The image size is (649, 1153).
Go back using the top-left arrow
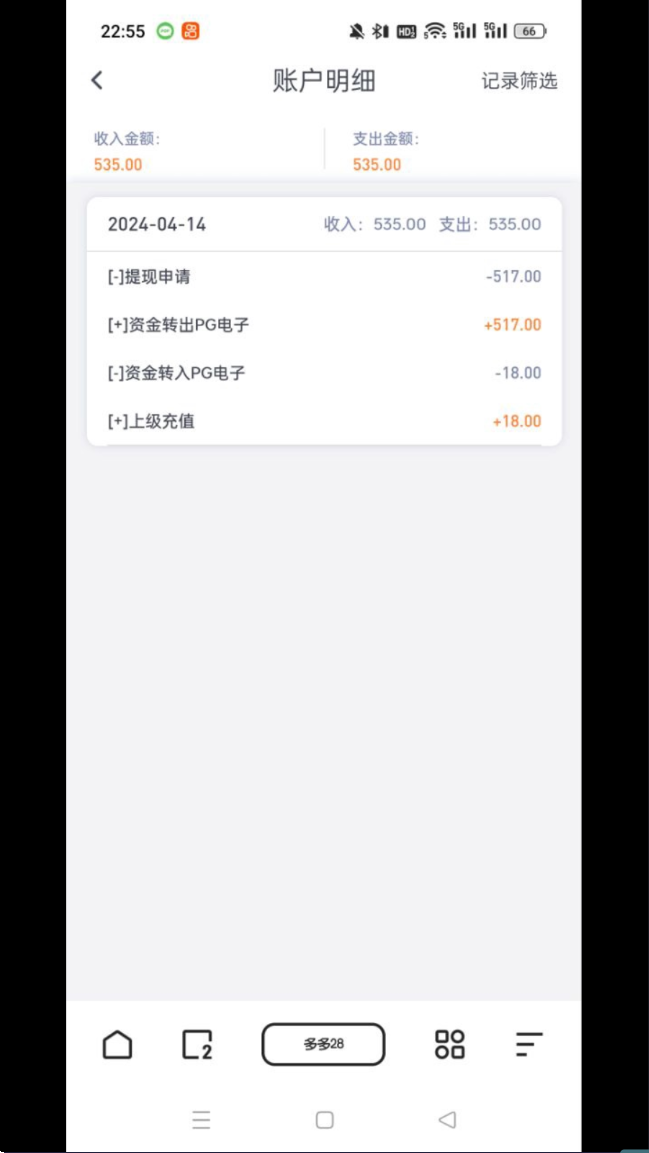point(97,80)
